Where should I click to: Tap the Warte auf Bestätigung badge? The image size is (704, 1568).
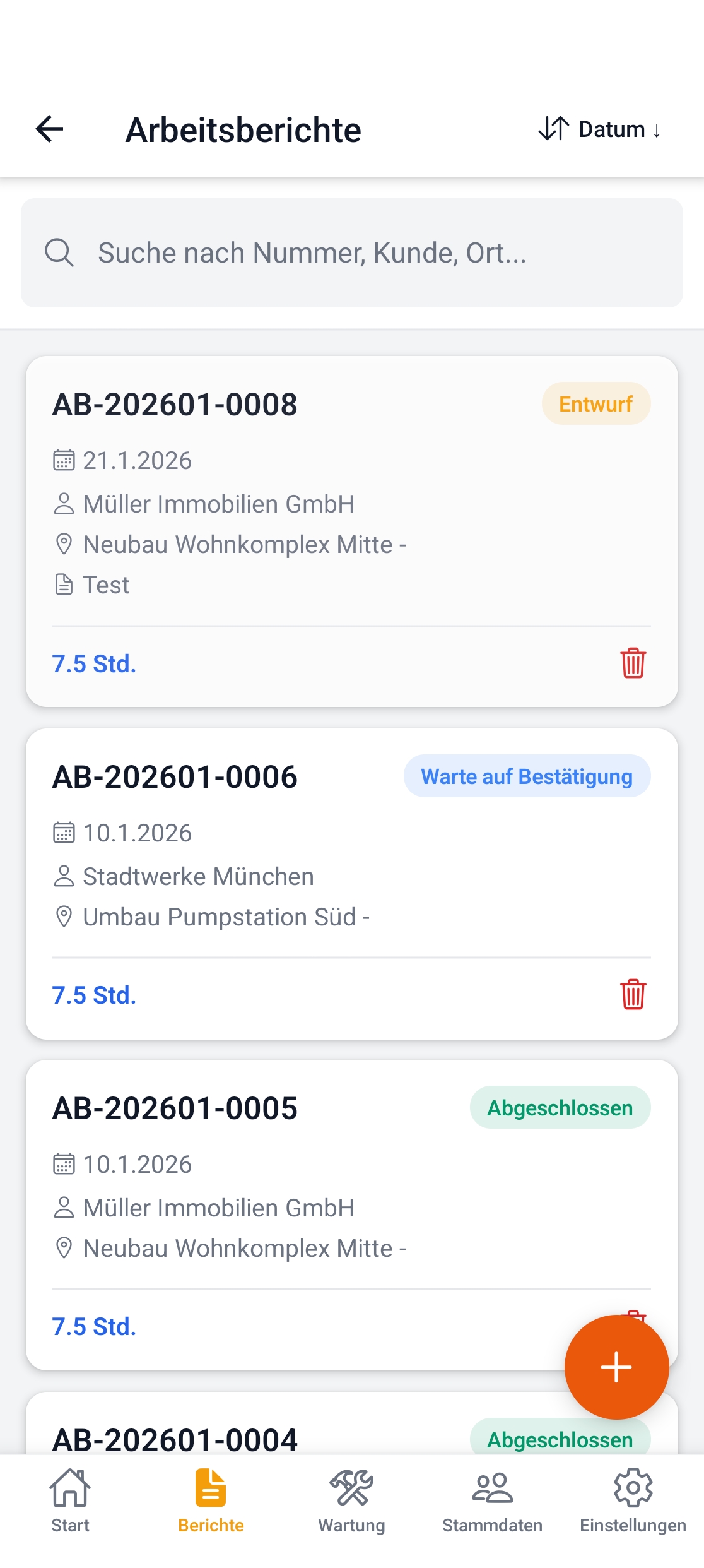pos(527,776)
